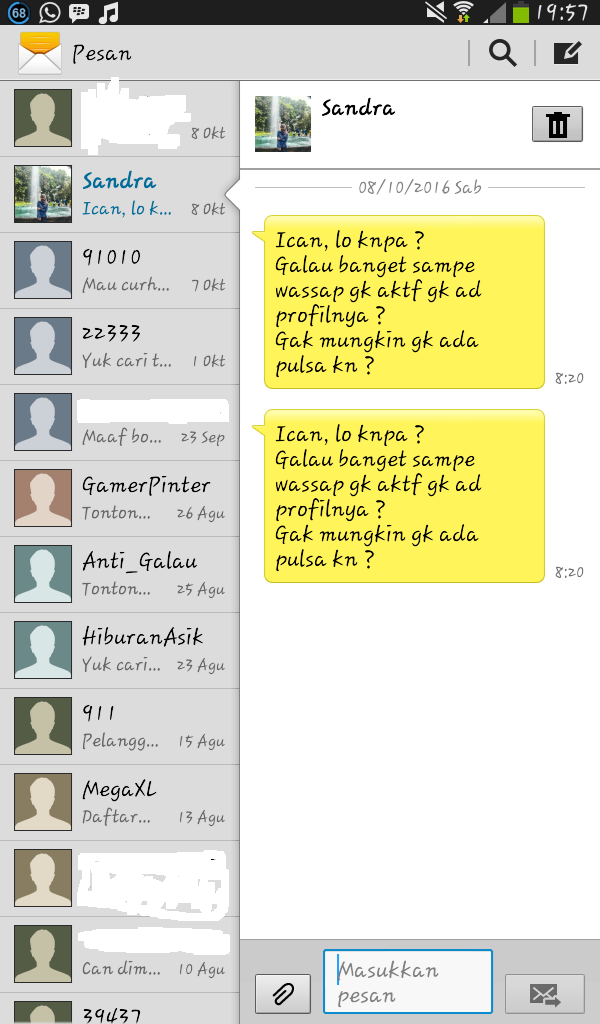The width and height of the screenshot is (600, 1024).
Task: View Sandra's contact photo in header
Action: [x=283, y=124]
